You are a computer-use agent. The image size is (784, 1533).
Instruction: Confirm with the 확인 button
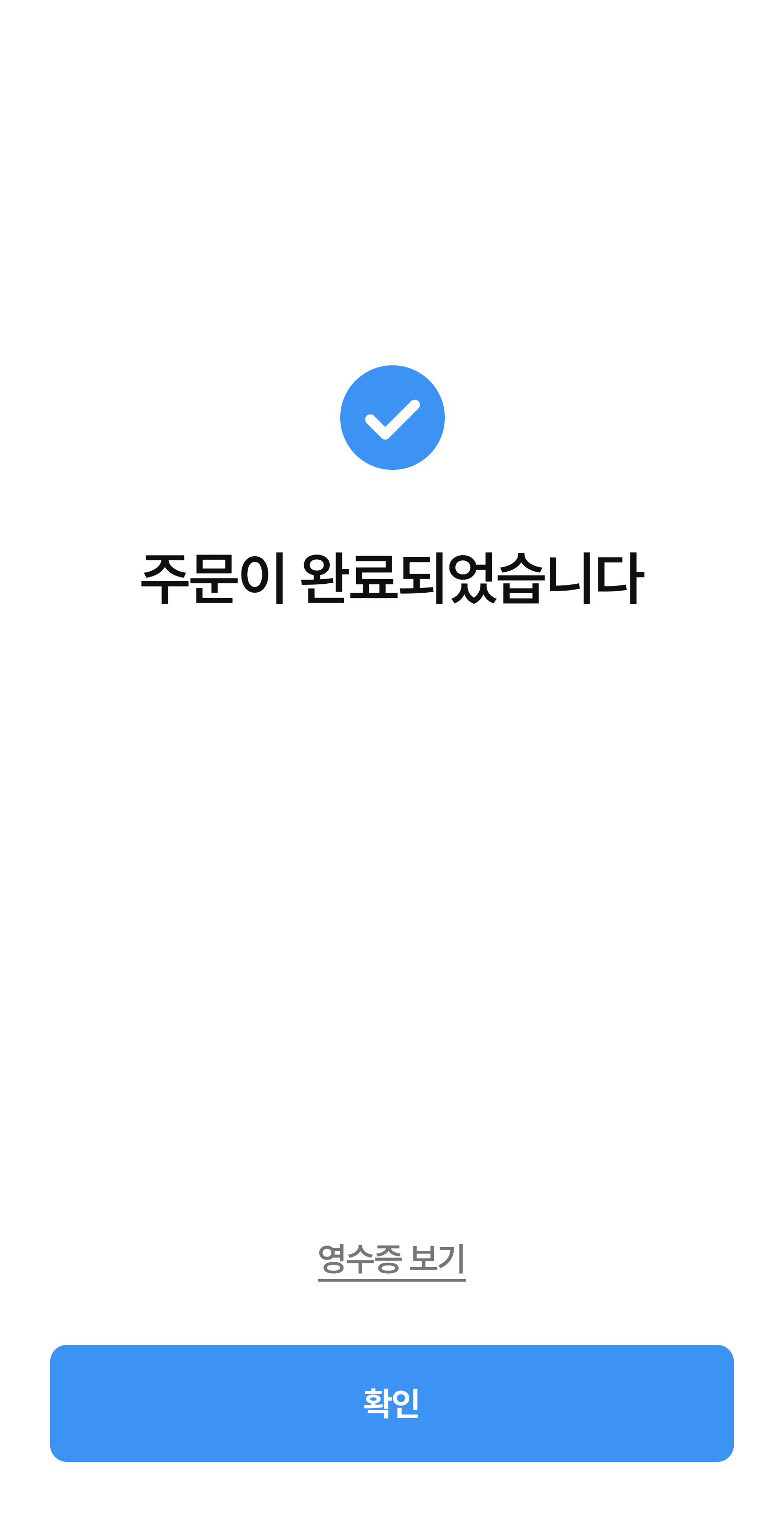point(391,1403)
